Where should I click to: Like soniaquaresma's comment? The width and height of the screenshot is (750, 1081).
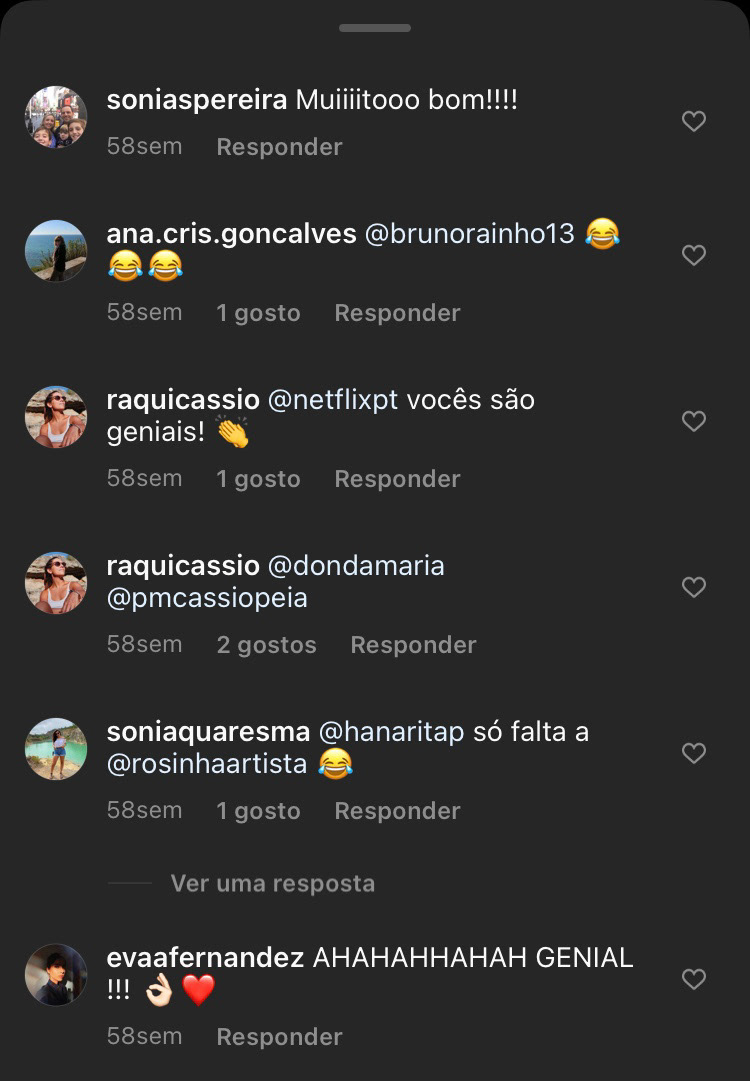(694, 753)
